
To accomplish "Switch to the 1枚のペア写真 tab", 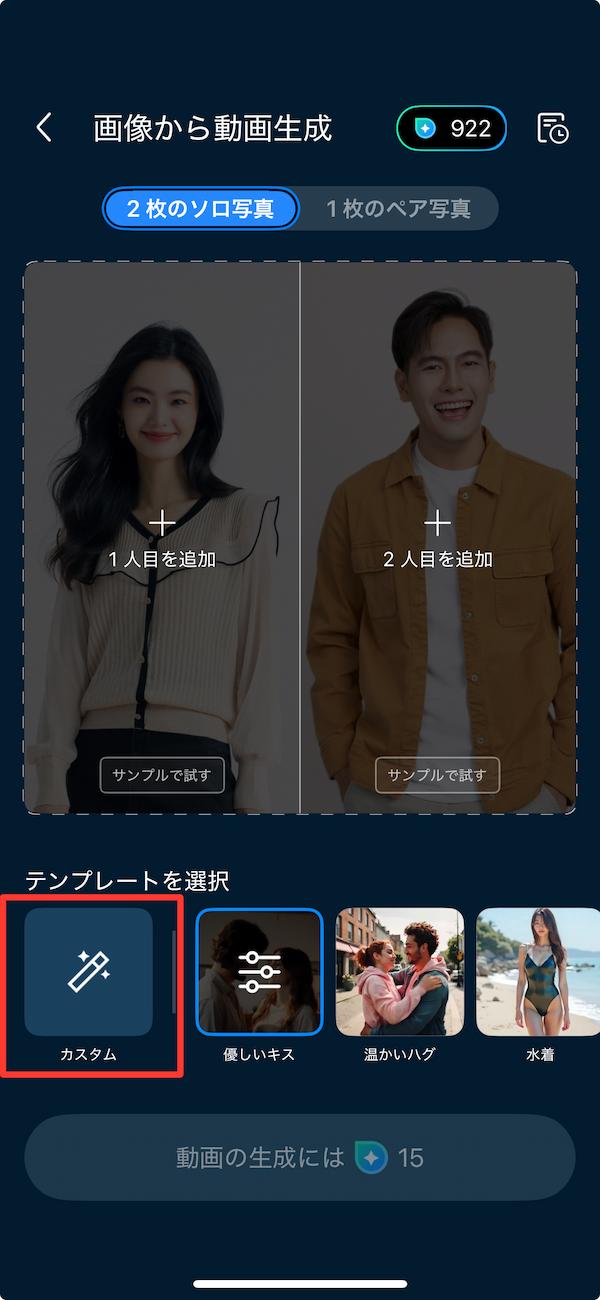I will pyautogui.click(x=398, y=209).
